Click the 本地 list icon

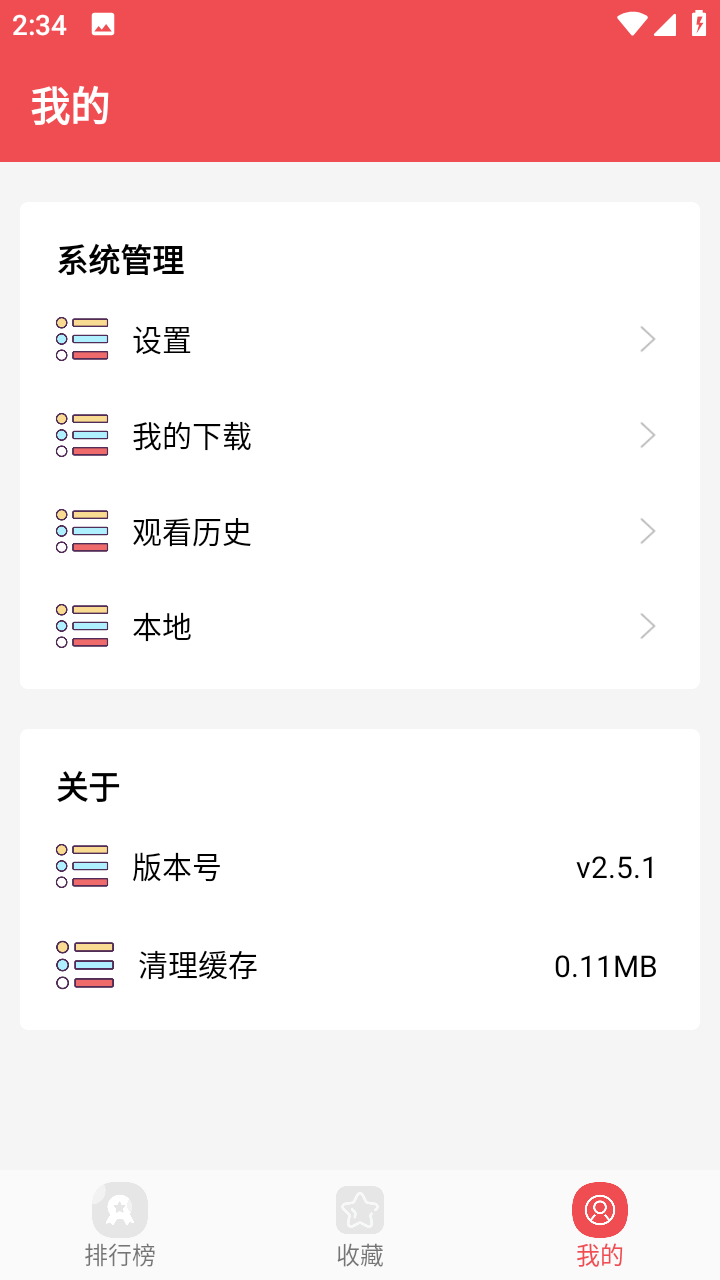83,626
